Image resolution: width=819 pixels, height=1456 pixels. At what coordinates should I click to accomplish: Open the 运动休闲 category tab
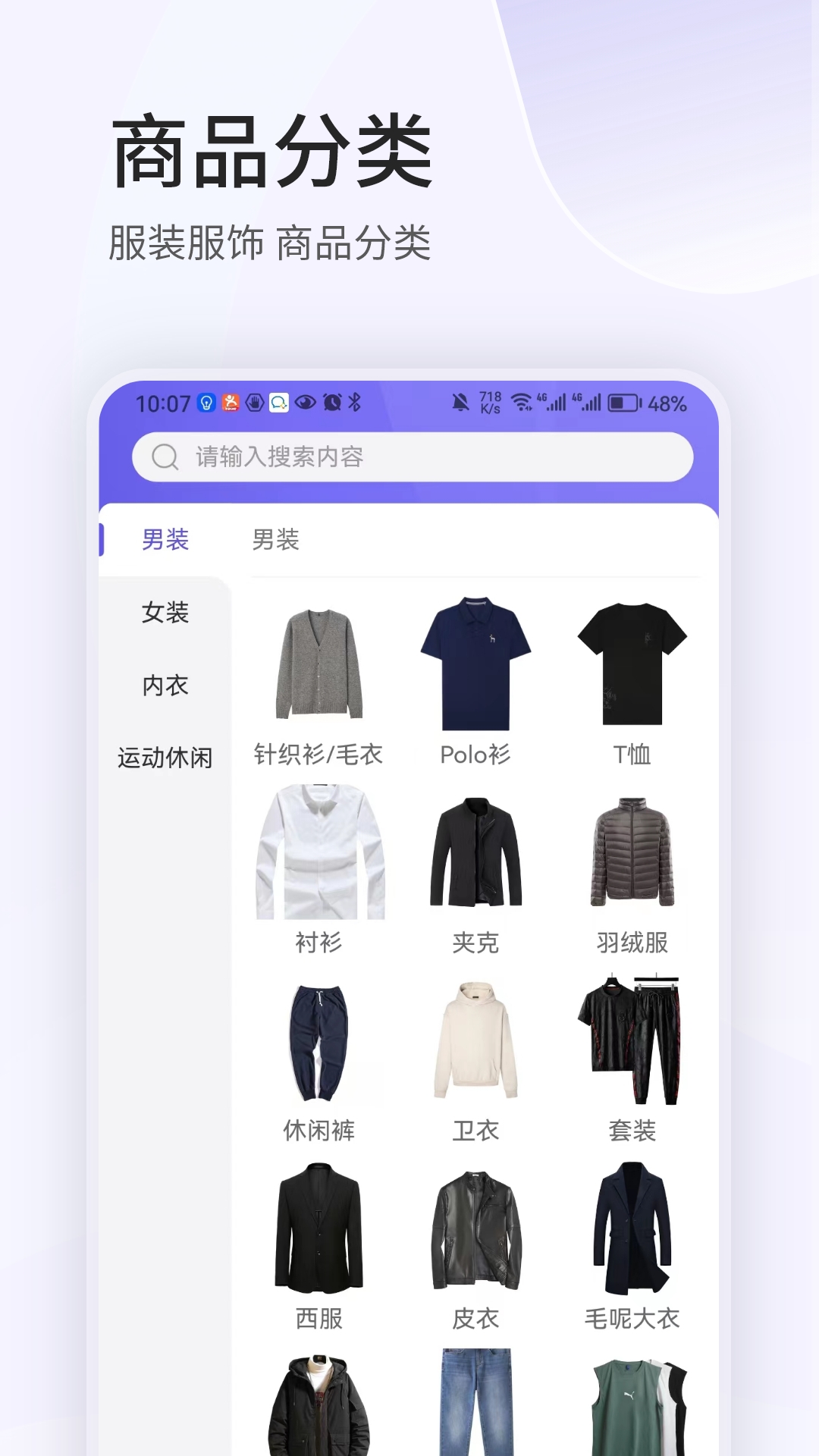point(164,756)
